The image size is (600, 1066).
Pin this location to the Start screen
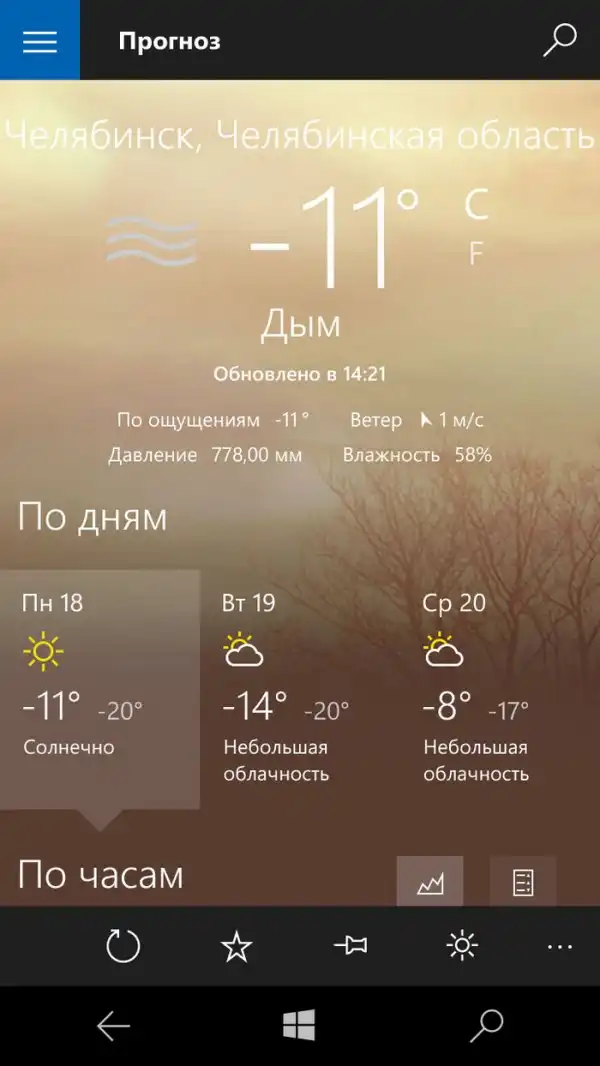350,945
